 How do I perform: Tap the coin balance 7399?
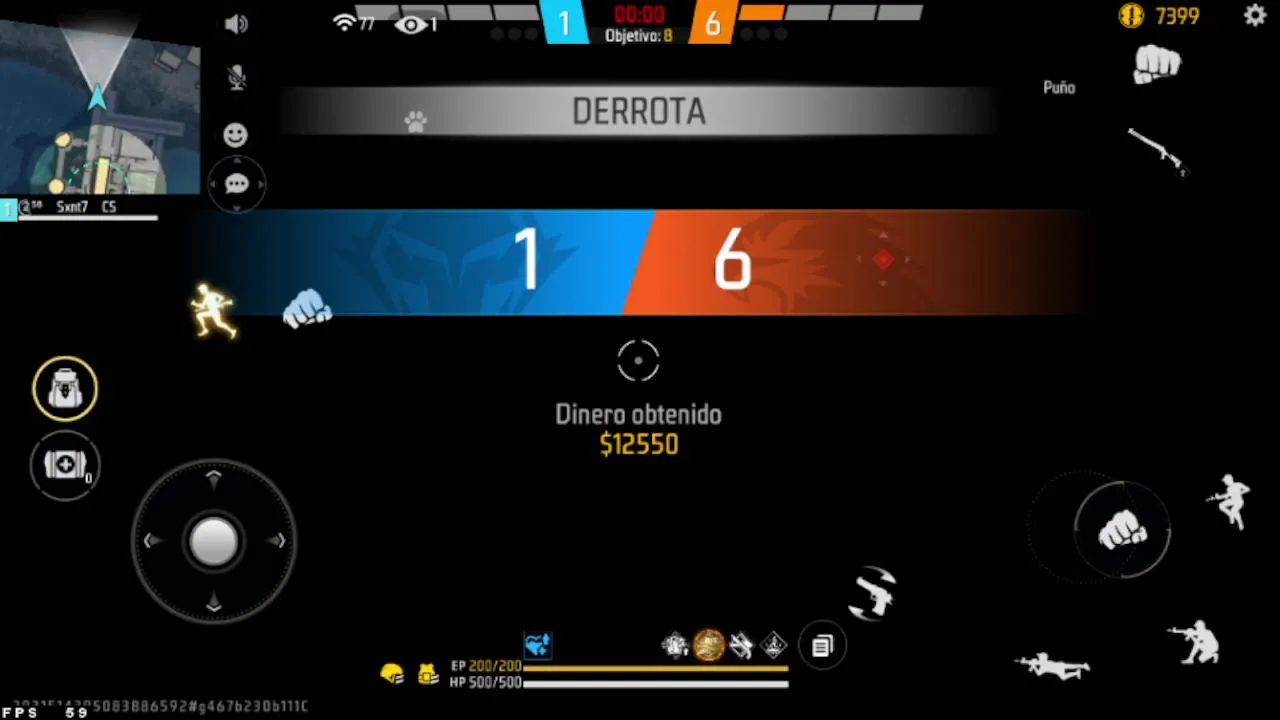[1160, 16]
